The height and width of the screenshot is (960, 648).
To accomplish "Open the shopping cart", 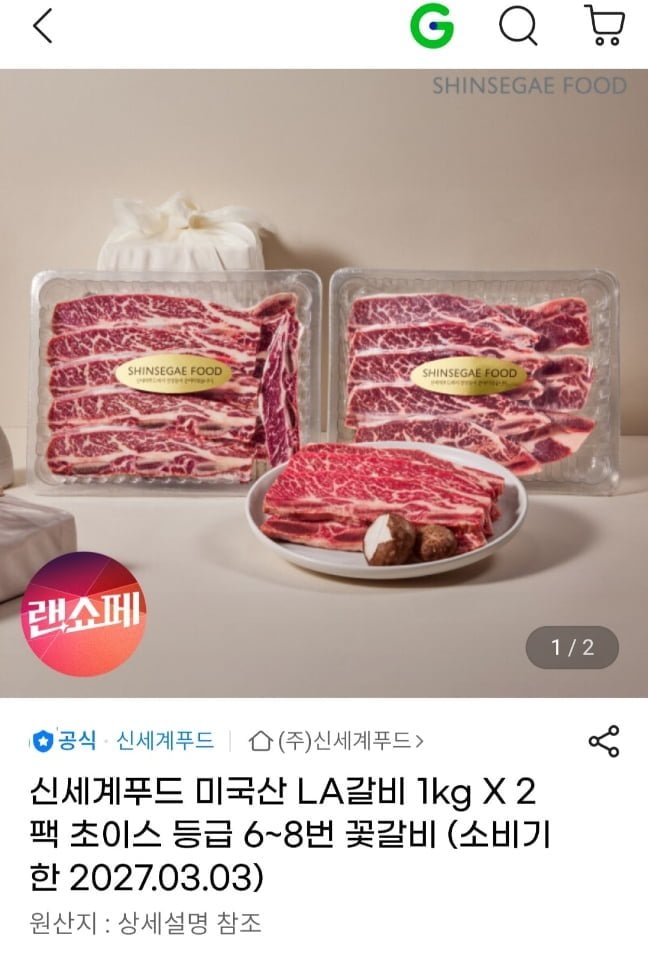I will (604, 27).
